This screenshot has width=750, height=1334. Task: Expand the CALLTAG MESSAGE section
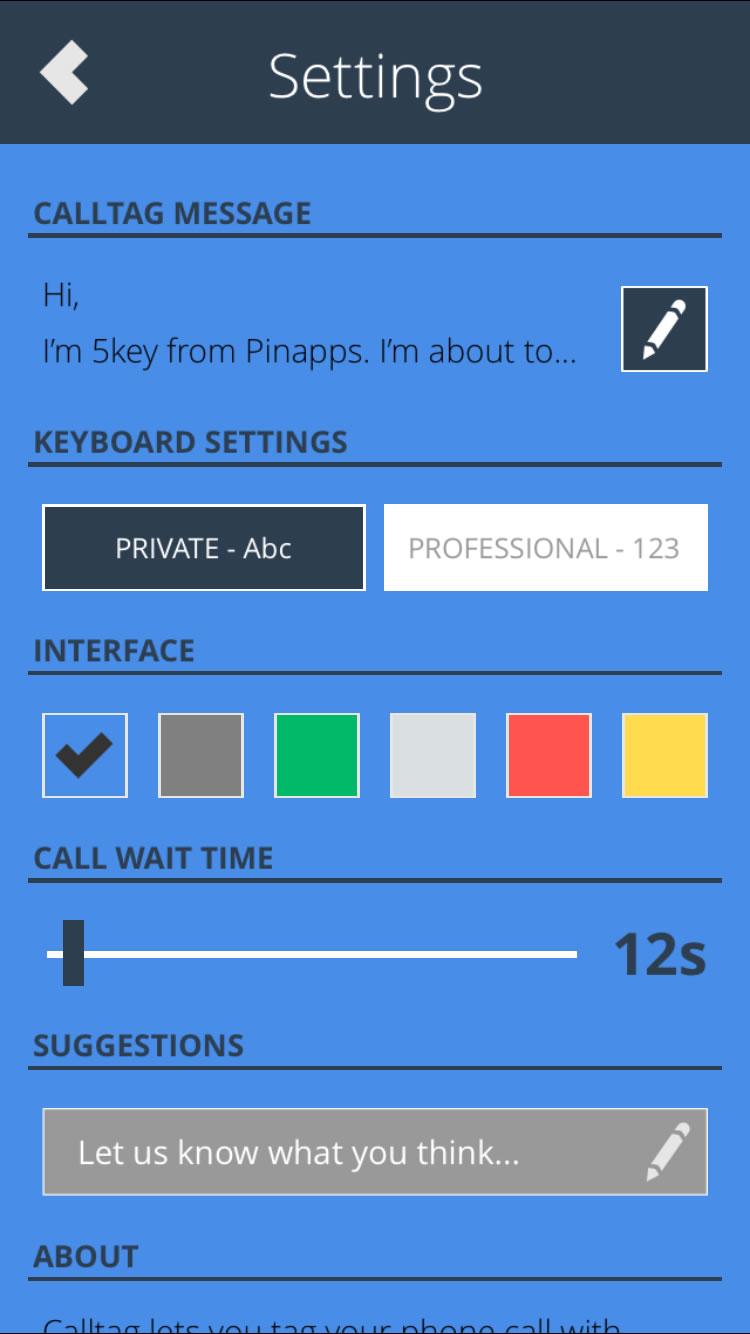pyautogui.click(x=172, y=212)
